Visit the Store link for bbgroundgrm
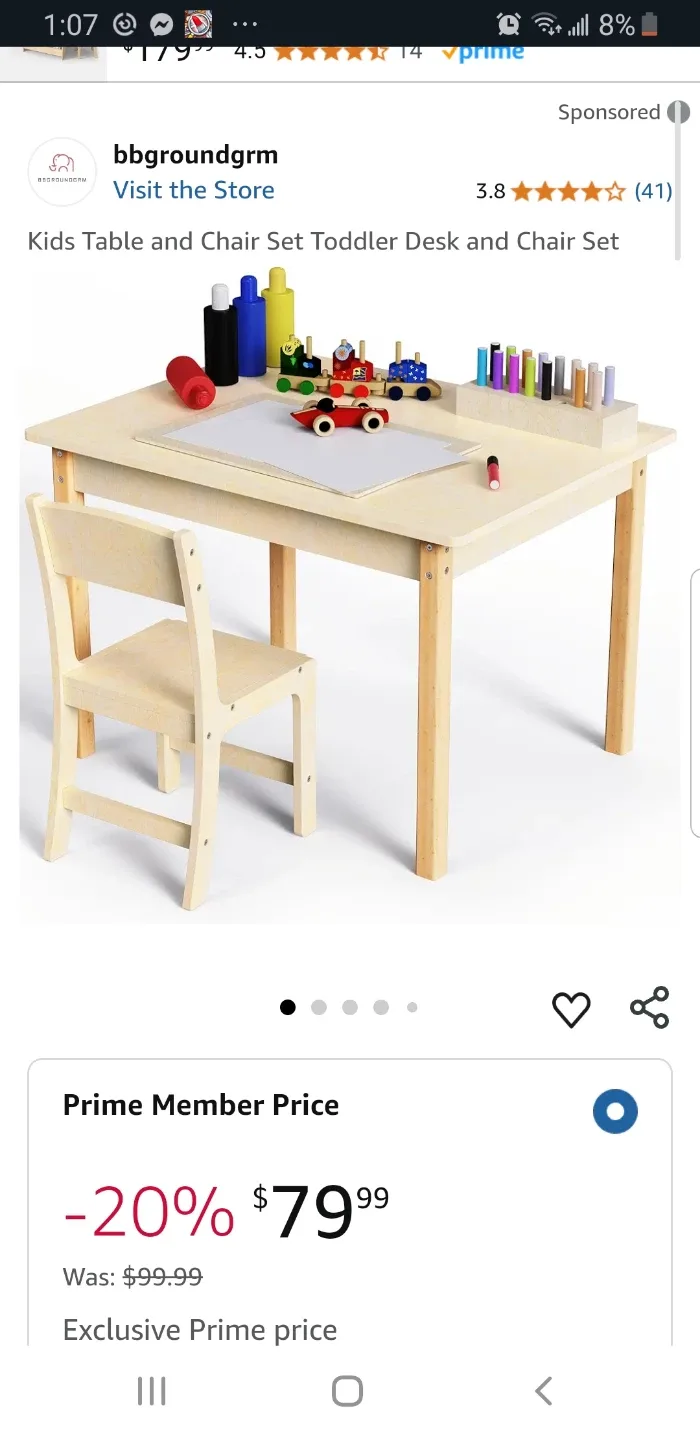 (x=194, y=190)
